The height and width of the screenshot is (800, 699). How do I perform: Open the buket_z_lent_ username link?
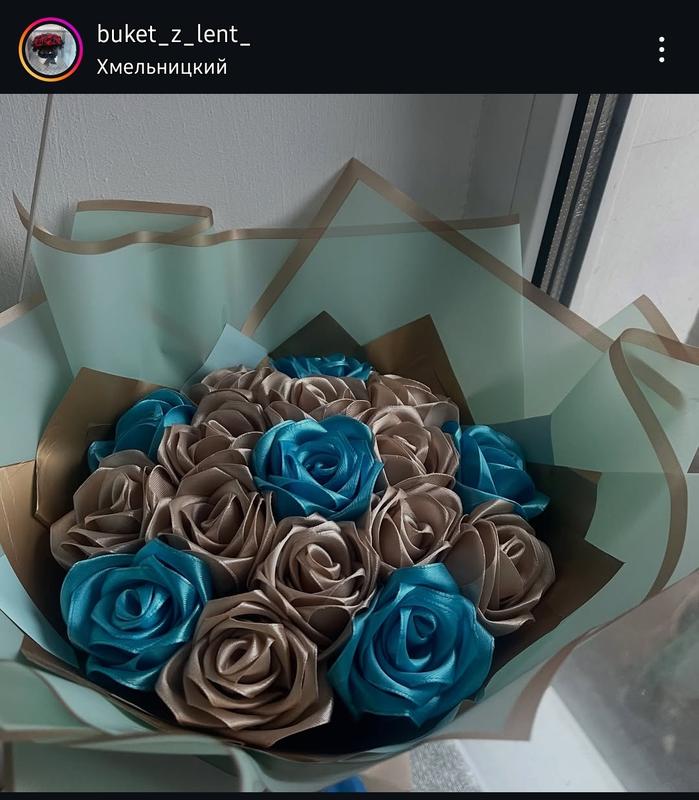(173, 34)
